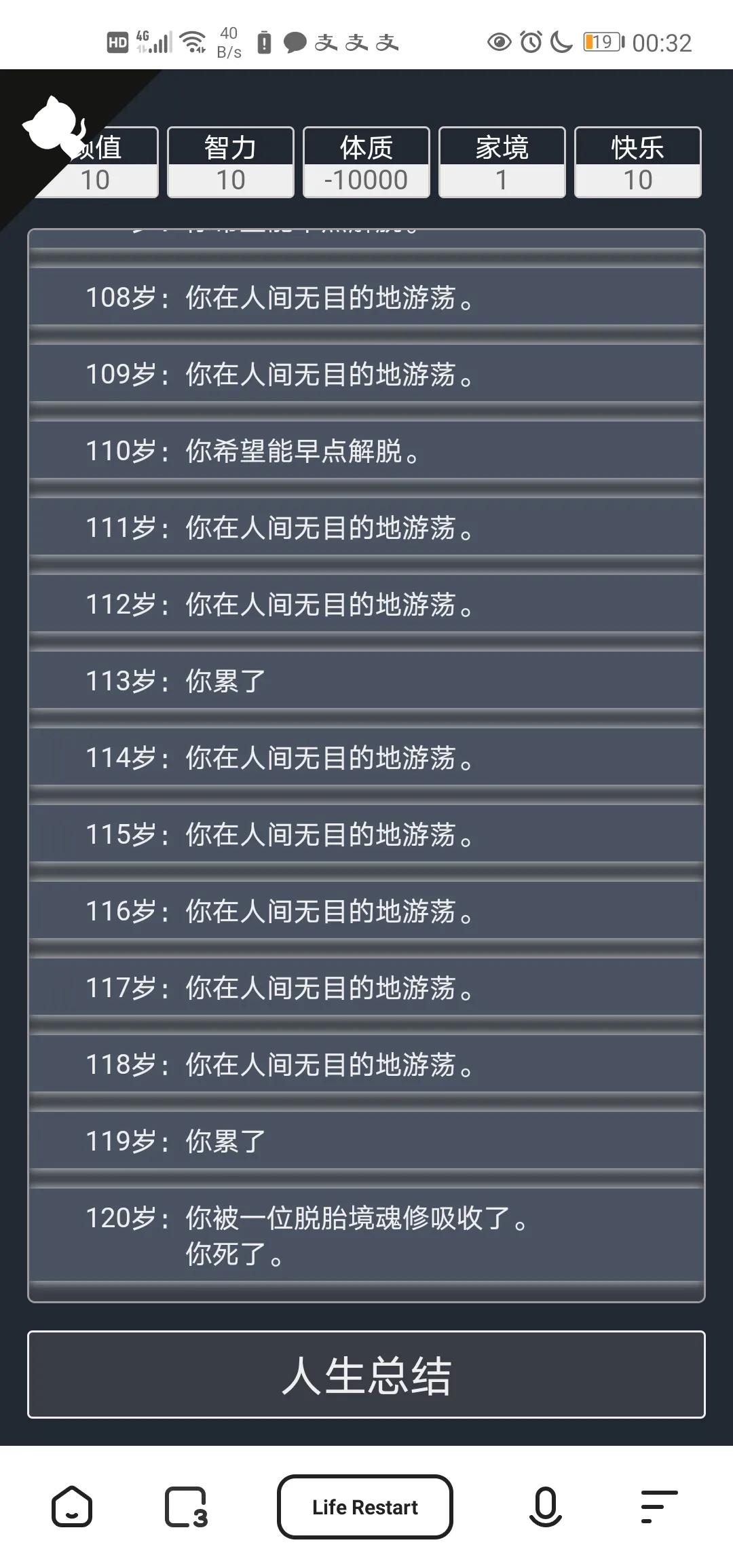This screenshot has width=733, height=1568.
Task: Start voice input with the microphone
Action: [x=545, y=1507]
